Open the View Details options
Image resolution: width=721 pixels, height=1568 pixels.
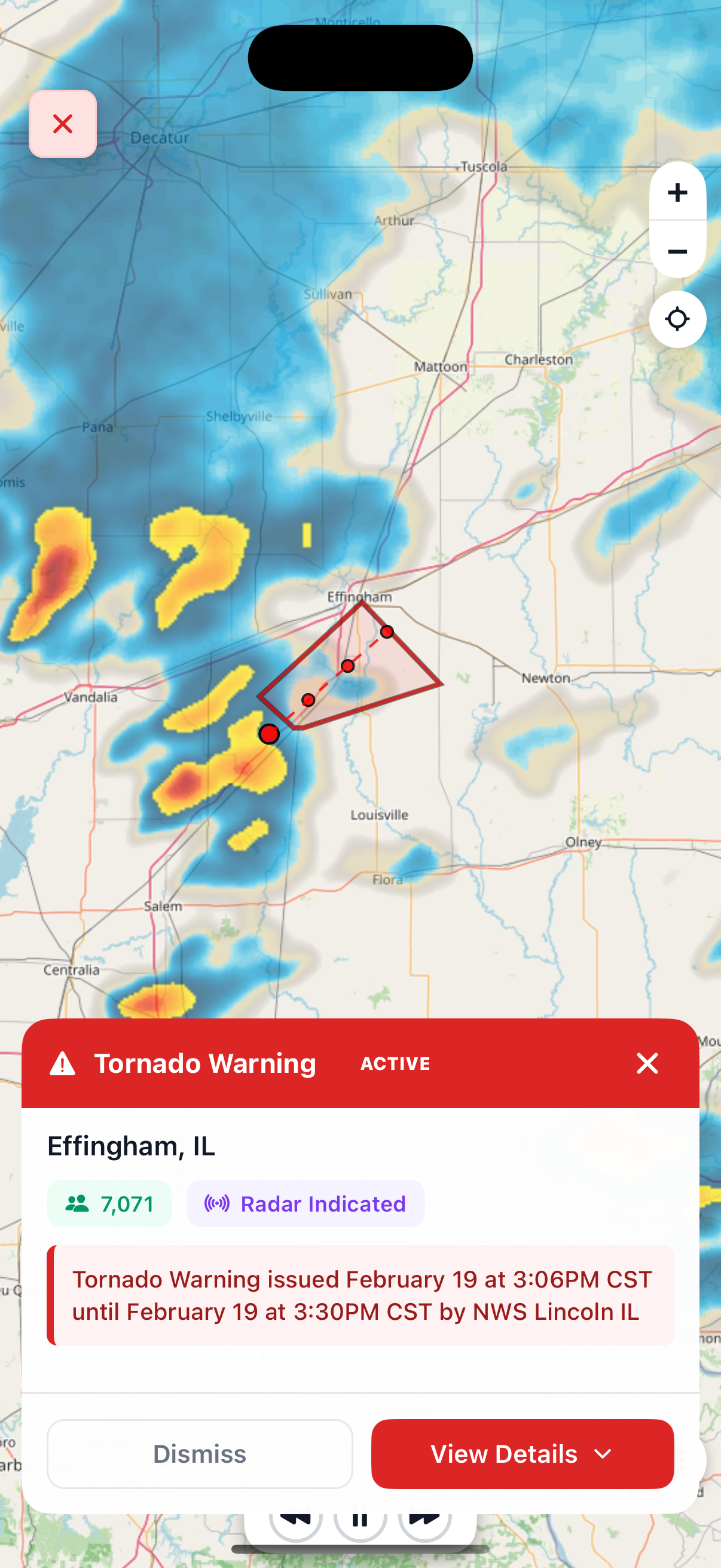click(x=522, y=1454)
